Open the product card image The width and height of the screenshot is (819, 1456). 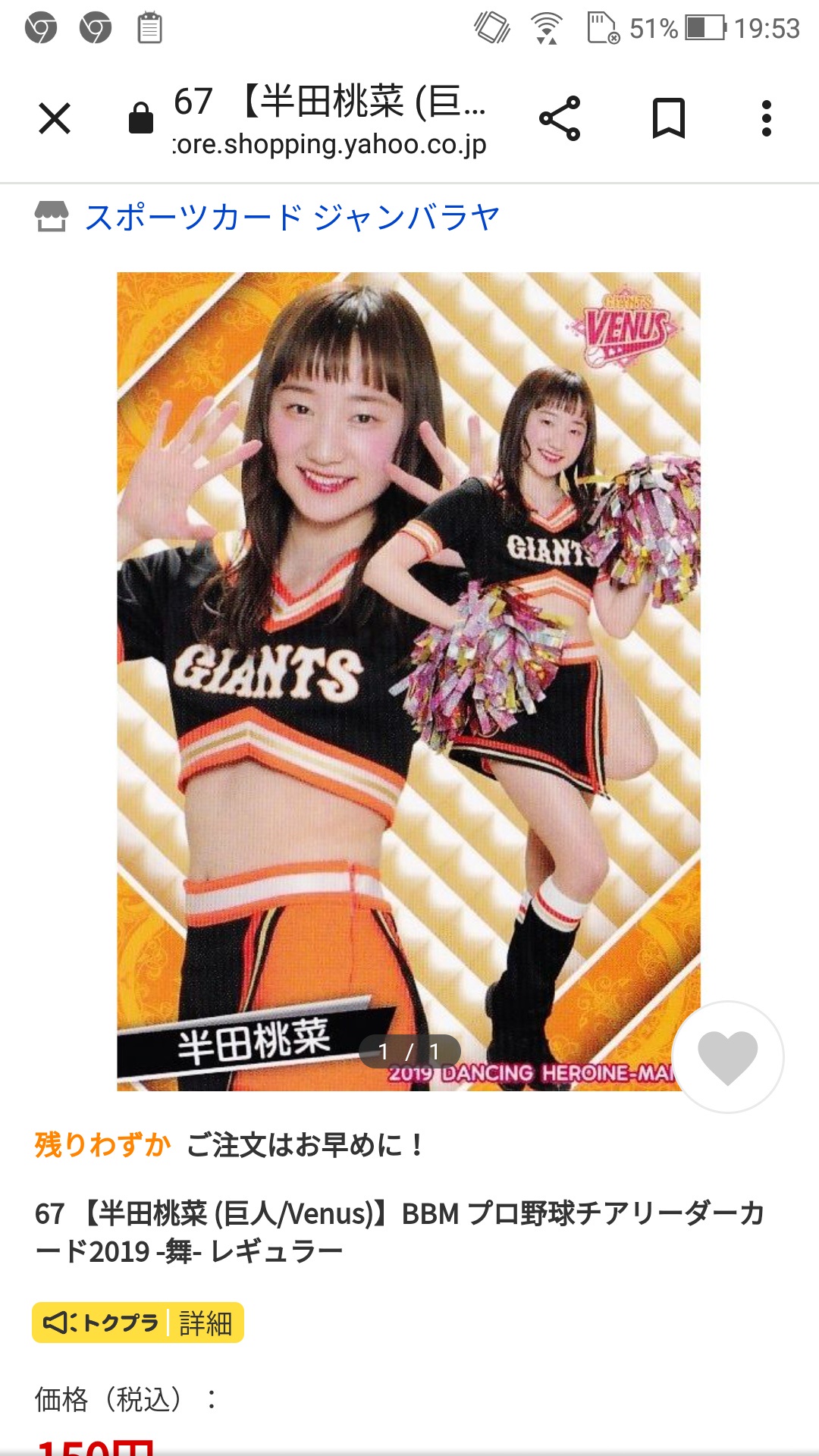point(408,681)
